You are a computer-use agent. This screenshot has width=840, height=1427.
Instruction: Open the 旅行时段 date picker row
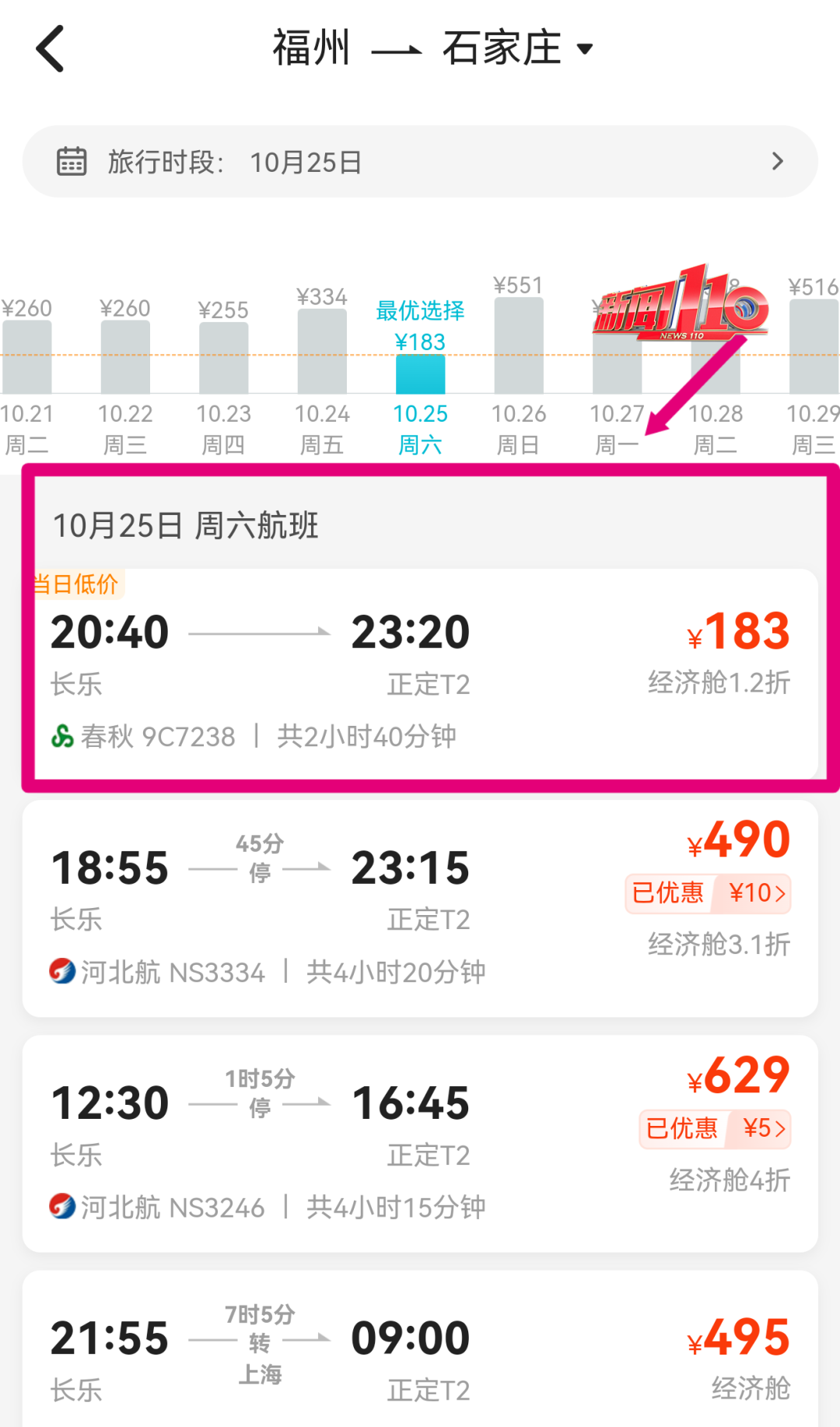pos(420,162)
